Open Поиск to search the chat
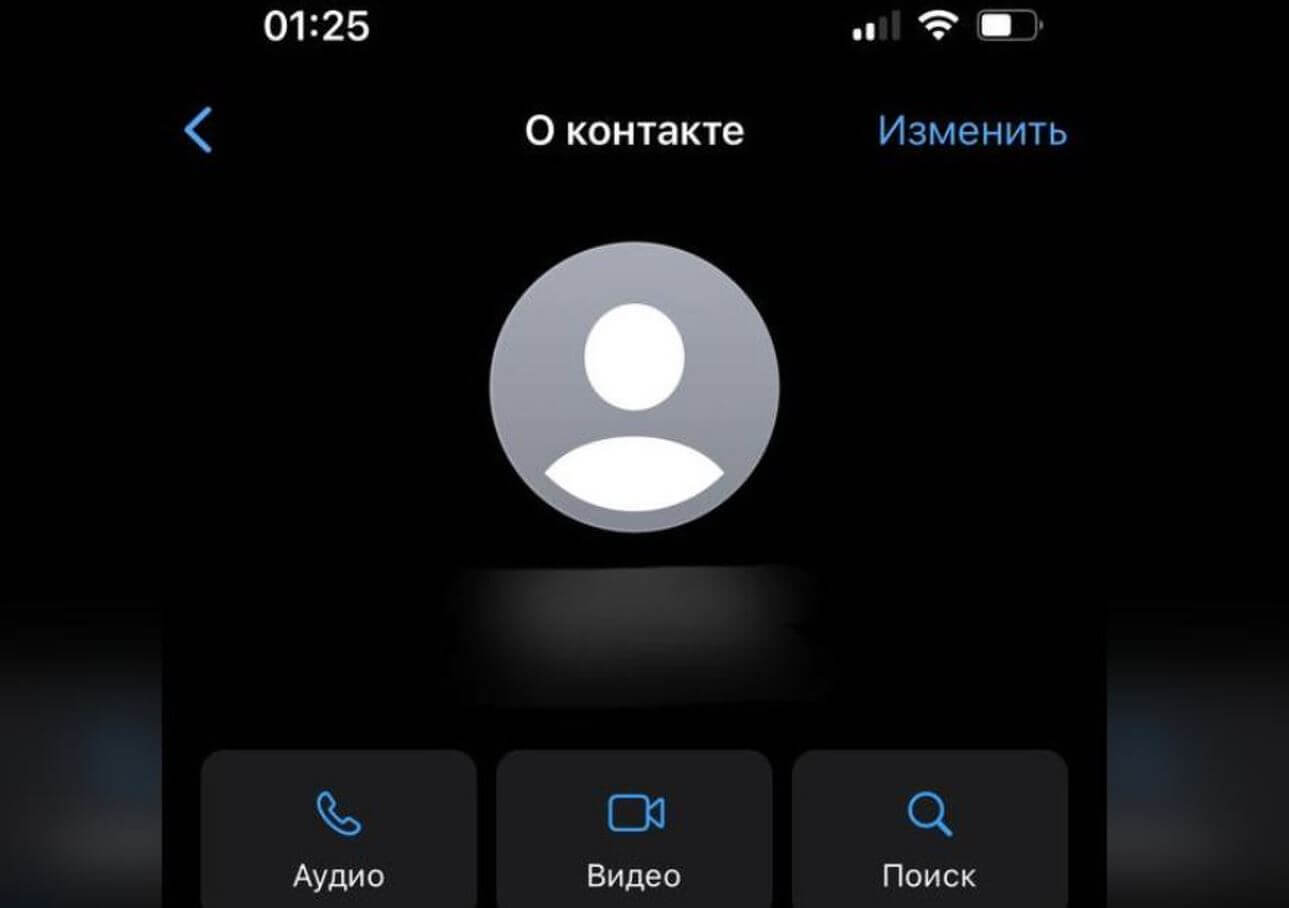This screenshot has height=908, width=1289. coord(929,836)
